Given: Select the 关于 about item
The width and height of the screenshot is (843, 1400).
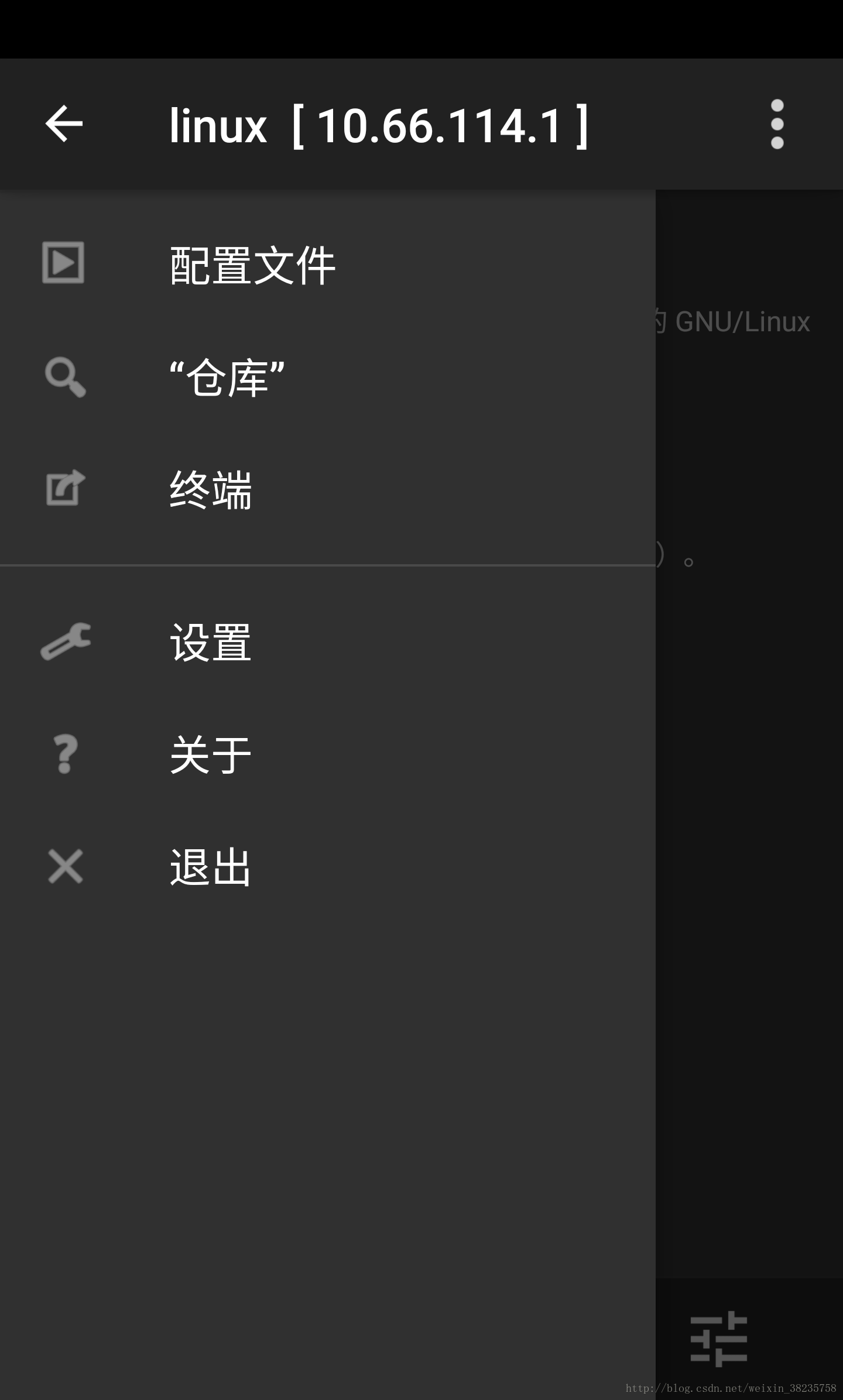Looking at the screenshot, I should [x=328, y=755].
